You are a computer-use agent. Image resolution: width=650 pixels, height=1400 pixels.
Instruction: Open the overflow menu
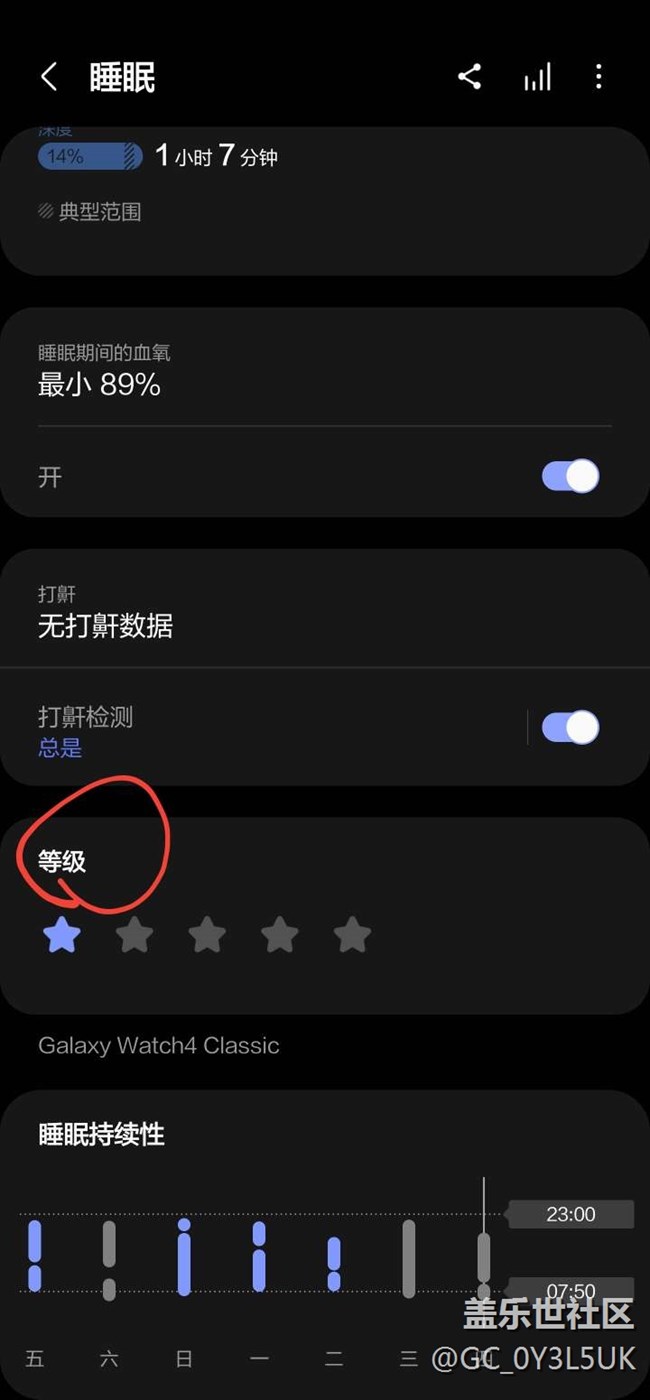[598, 77]
